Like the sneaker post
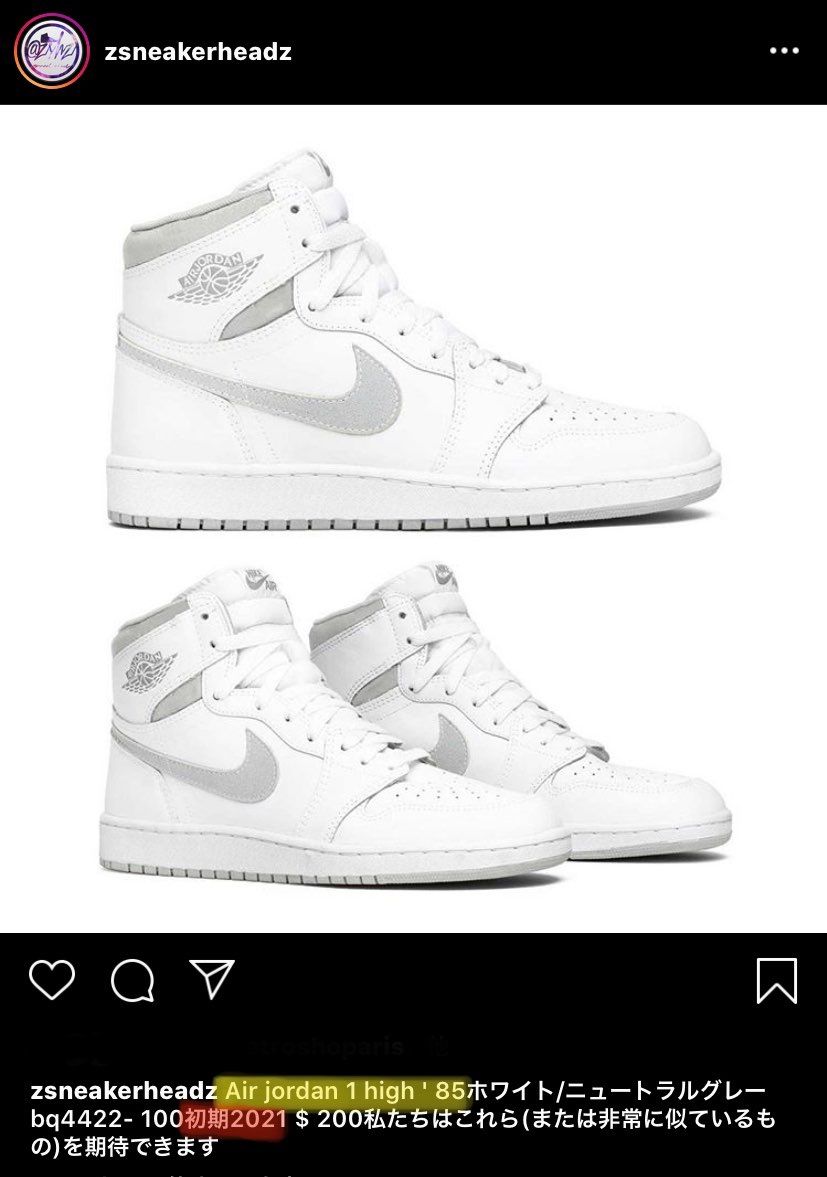The image size is (827, 1177). point(52,980)
